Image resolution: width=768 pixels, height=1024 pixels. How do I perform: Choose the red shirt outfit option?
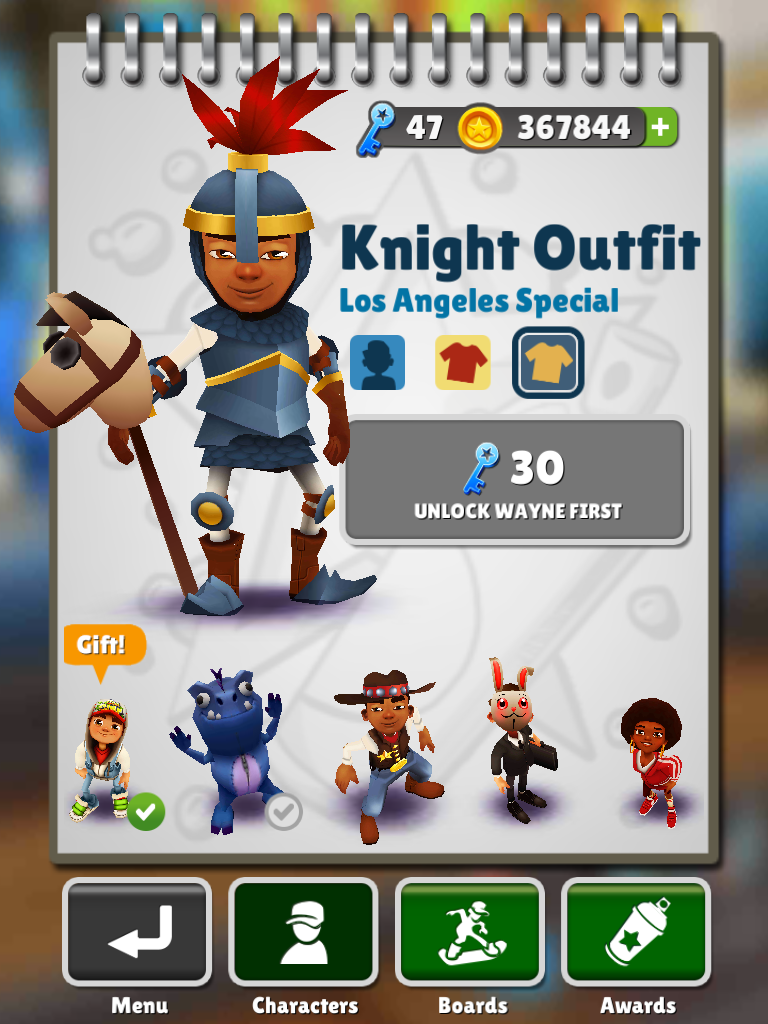click(462, 362)
